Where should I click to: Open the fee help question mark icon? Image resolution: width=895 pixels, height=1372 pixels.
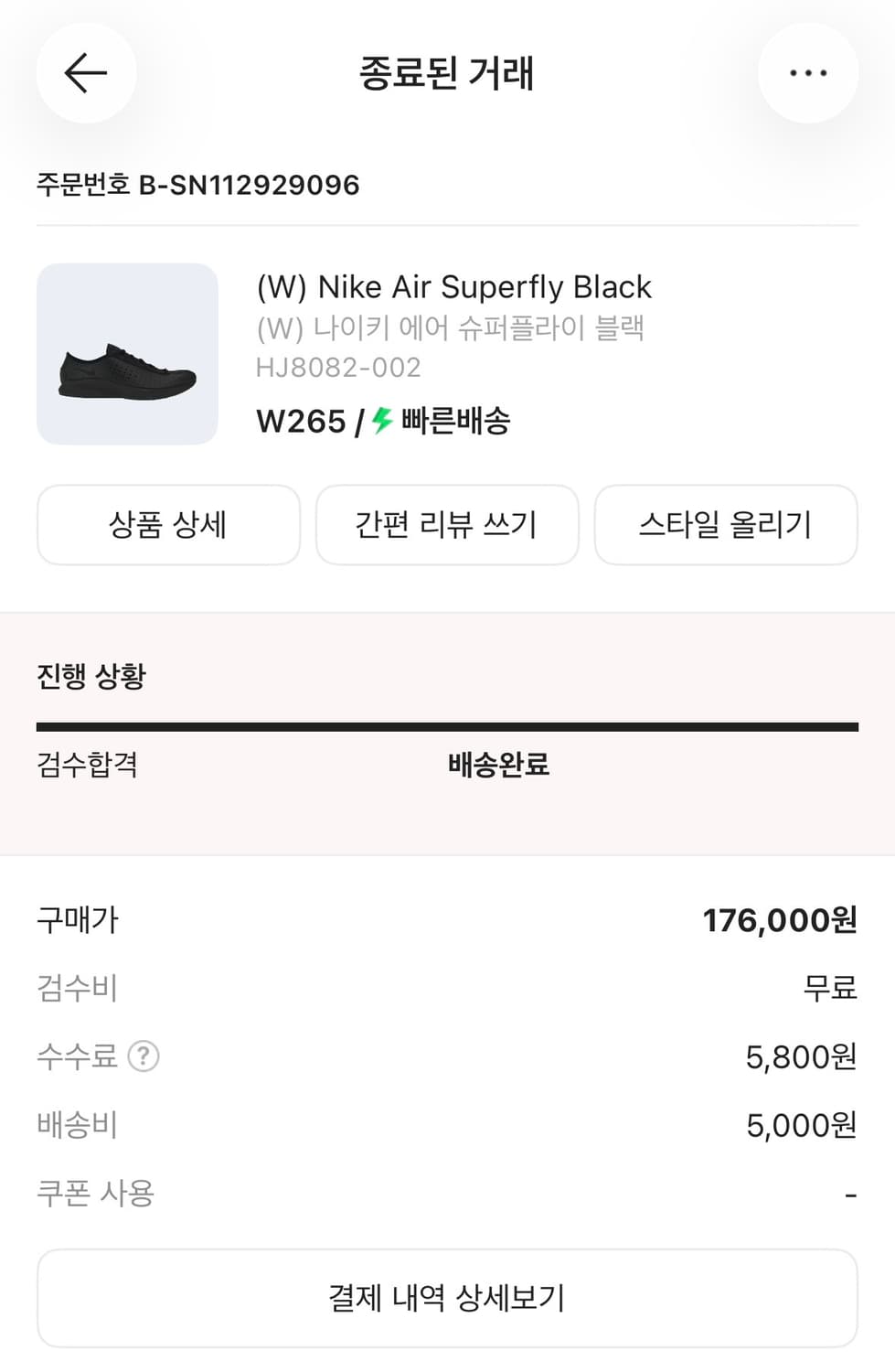click(143, 1057)
